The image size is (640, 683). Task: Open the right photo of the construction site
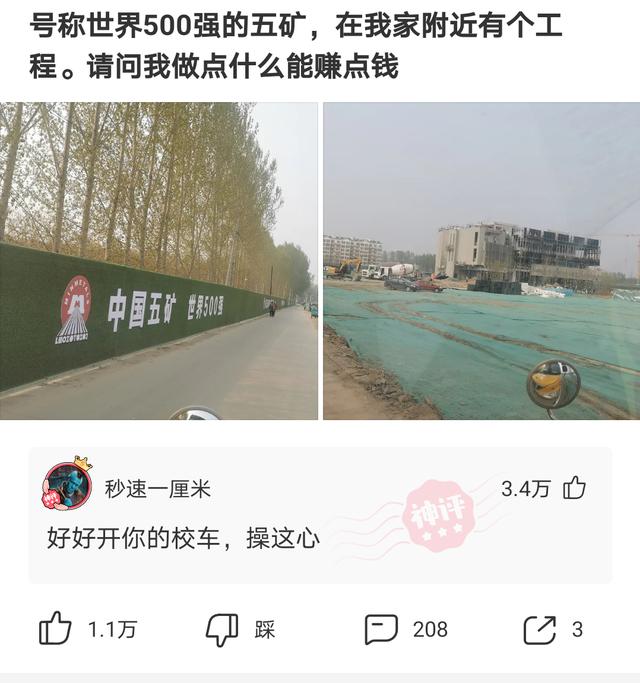[481, 260]
